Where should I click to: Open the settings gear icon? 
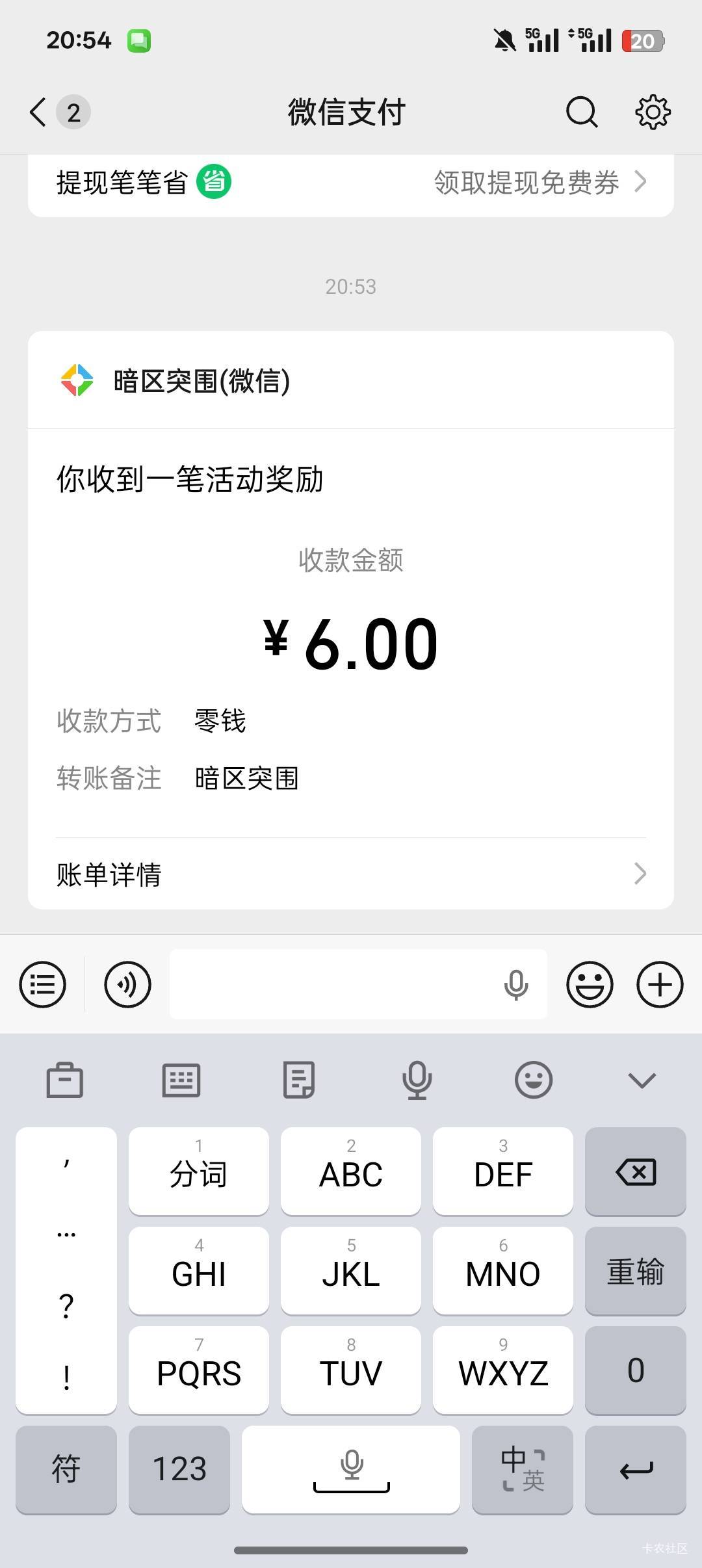pos(653,112)
